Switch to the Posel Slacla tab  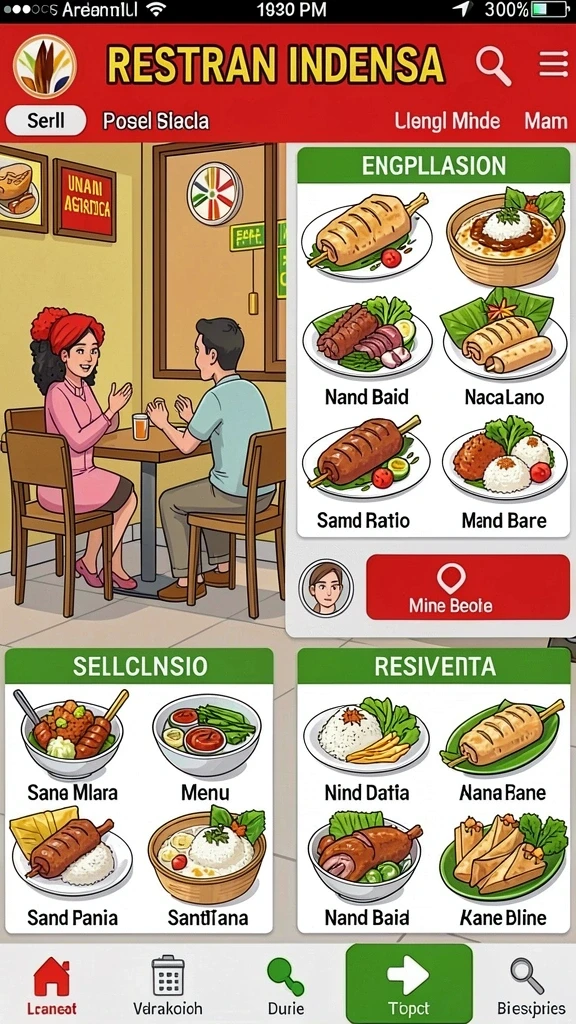[155, 121]
